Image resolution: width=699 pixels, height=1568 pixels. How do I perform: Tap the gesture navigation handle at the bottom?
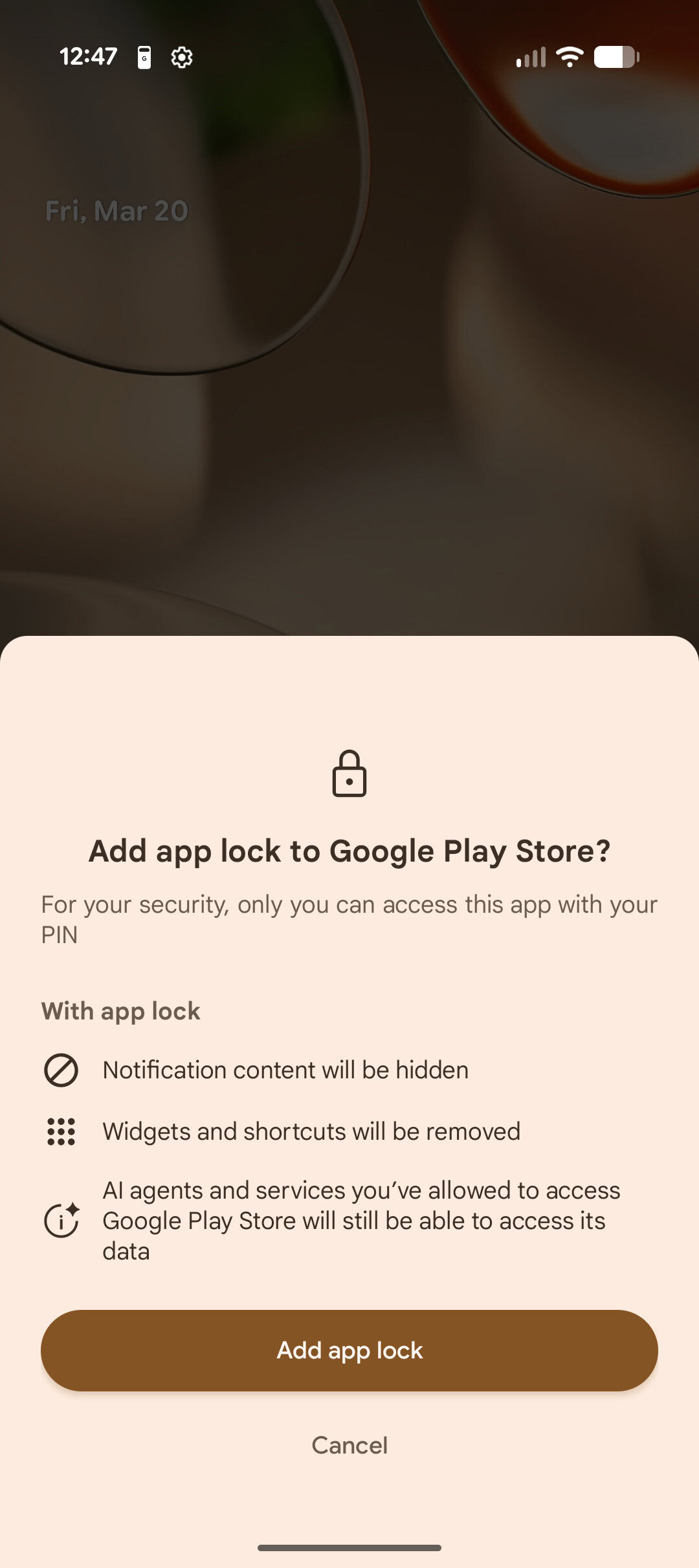pyautogui.click(x=349, y=1547)
